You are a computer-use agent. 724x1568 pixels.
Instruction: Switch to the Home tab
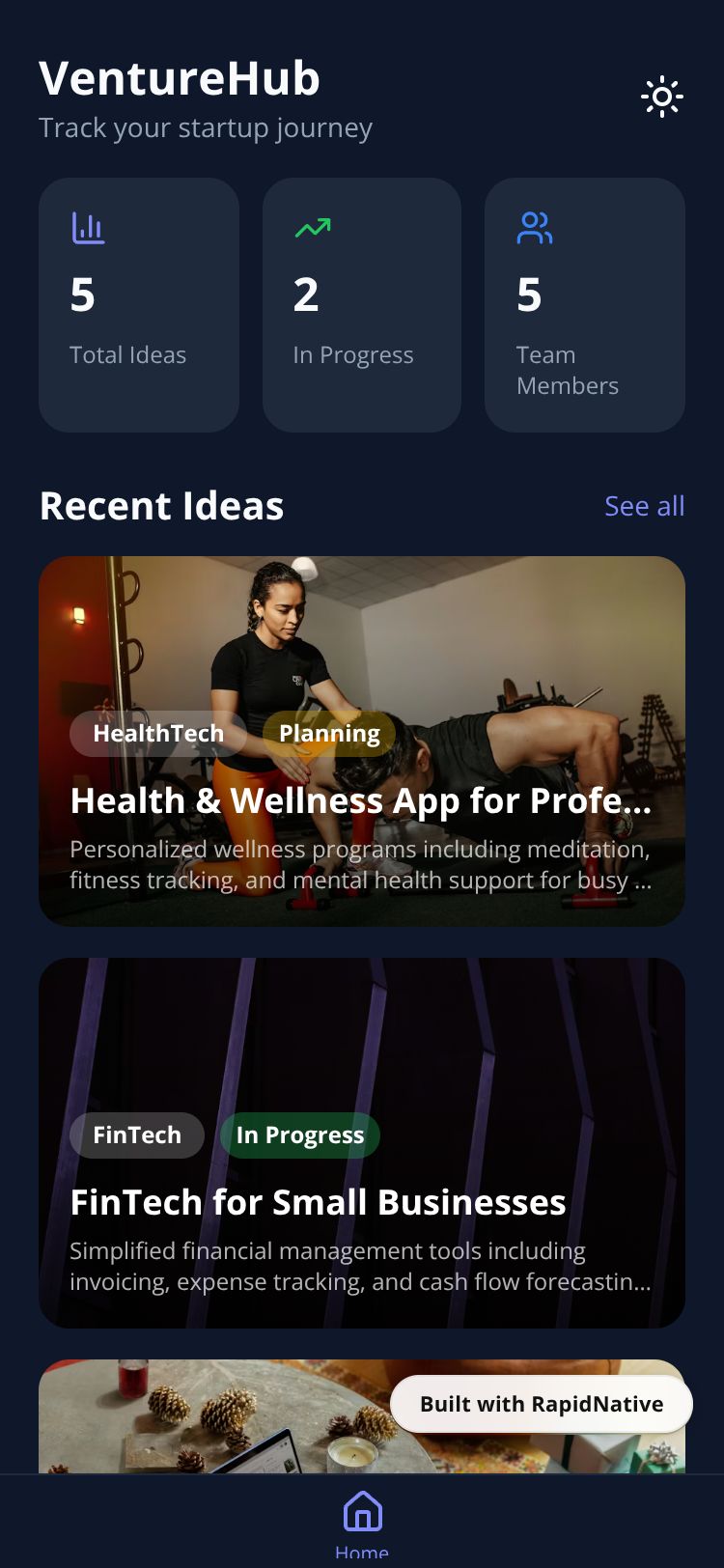(x=362, y=1522)
